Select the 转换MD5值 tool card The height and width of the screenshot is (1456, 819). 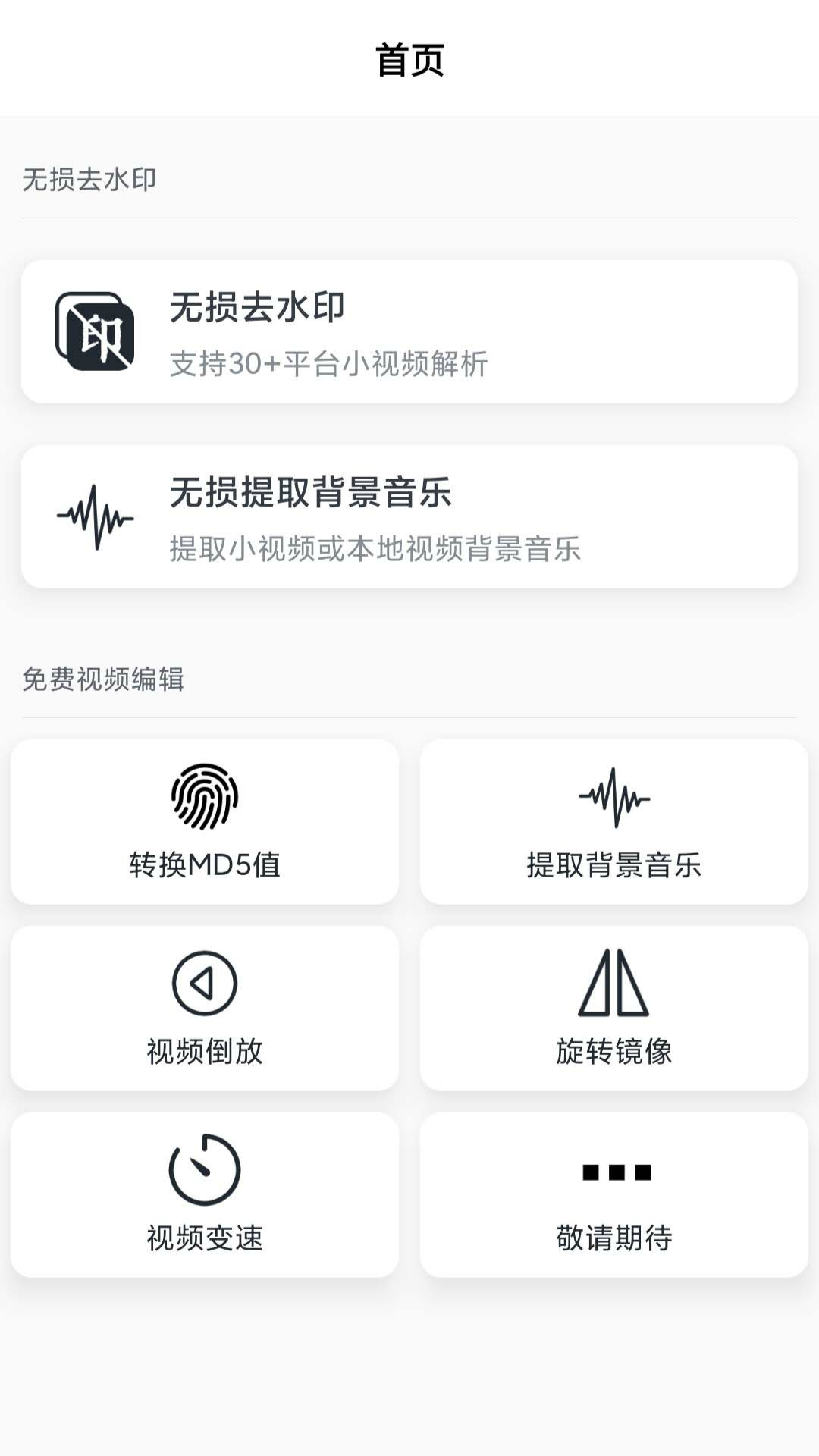click(205, 824)
